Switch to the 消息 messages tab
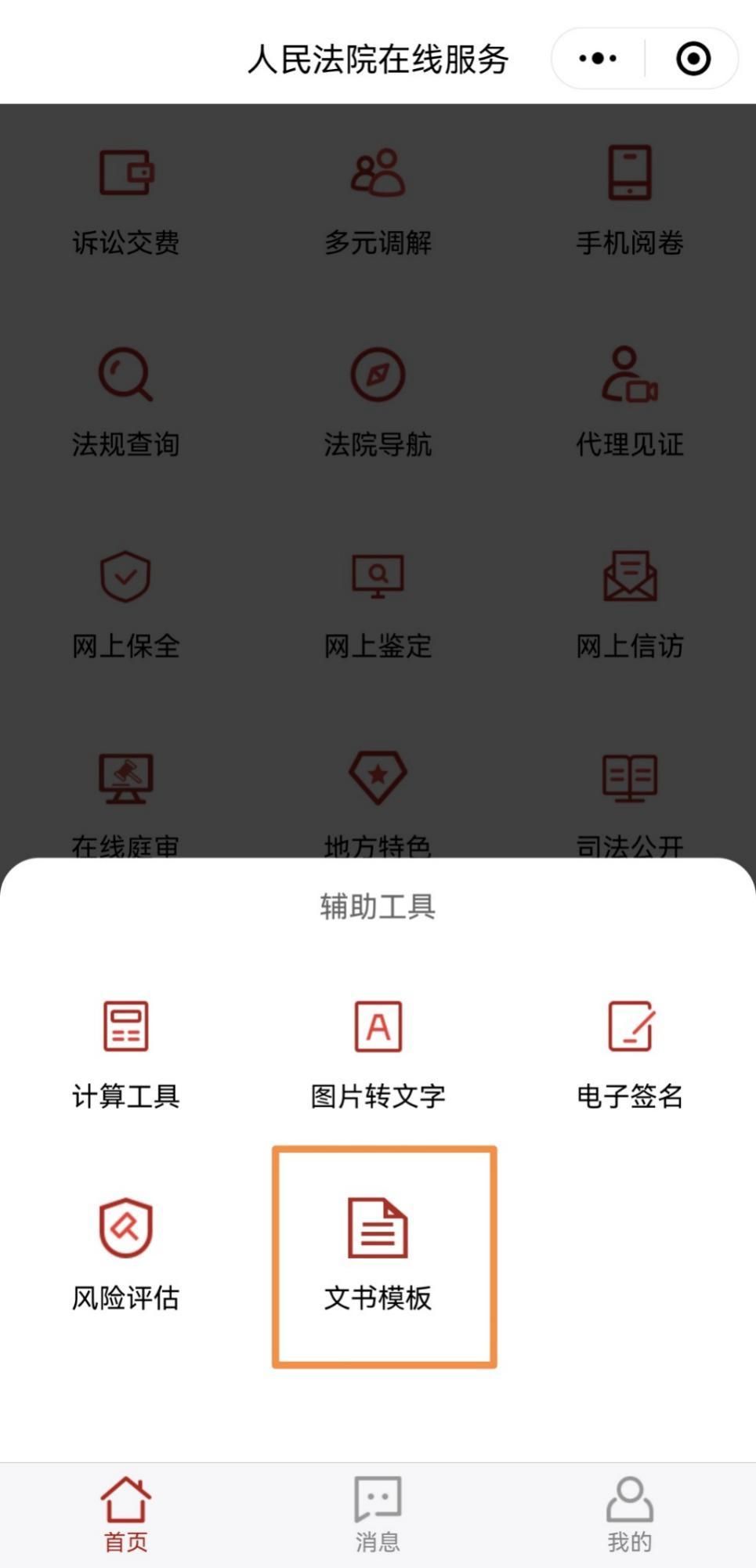 point(378,1514)
